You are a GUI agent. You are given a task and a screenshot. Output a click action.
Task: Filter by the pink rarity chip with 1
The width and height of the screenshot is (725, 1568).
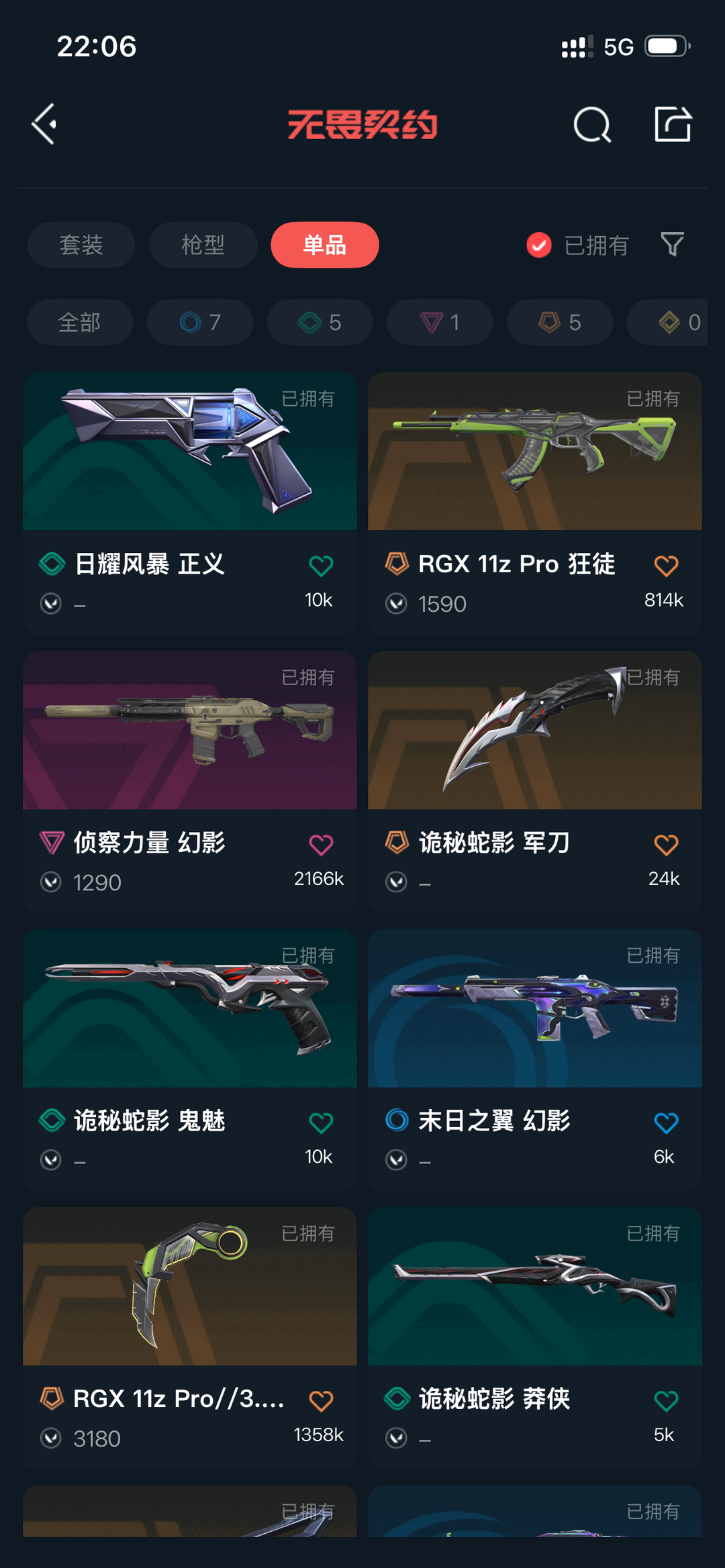440,323
